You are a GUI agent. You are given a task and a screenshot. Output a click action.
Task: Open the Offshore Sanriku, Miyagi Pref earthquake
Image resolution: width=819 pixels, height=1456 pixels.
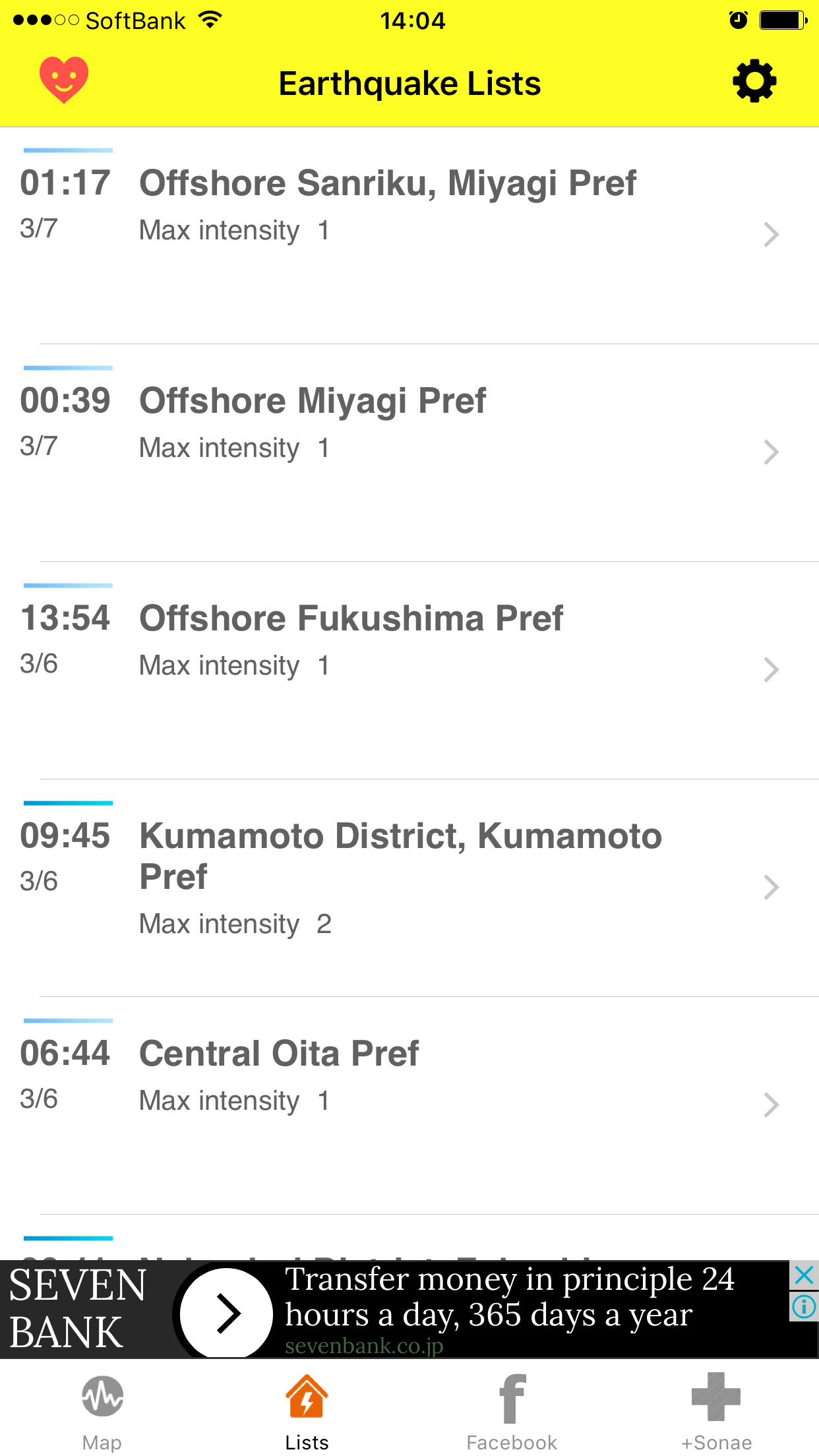(x=409, y=206)
